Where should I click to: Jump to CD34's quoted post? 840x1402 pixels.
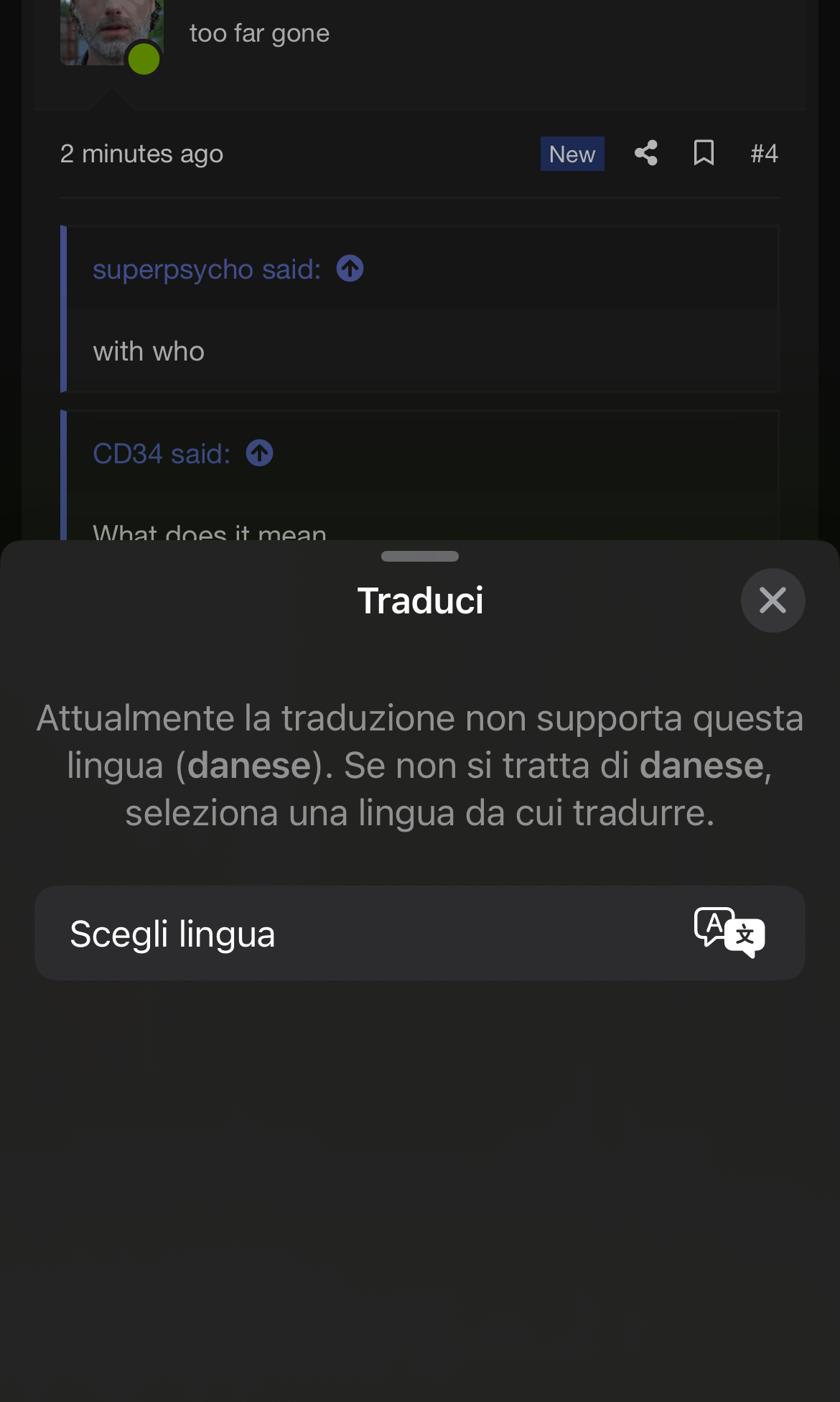click(x=260, y=453)
